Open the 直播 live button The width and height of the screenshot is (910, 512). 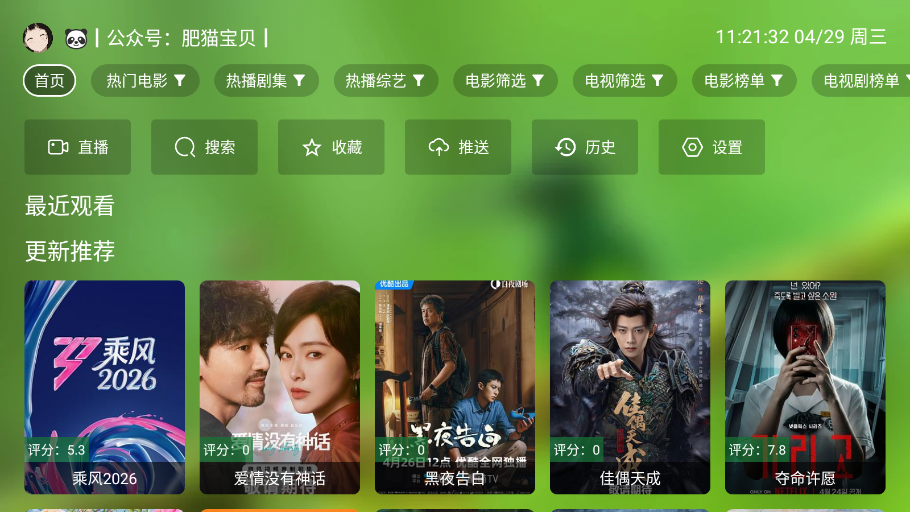[77, 147]
